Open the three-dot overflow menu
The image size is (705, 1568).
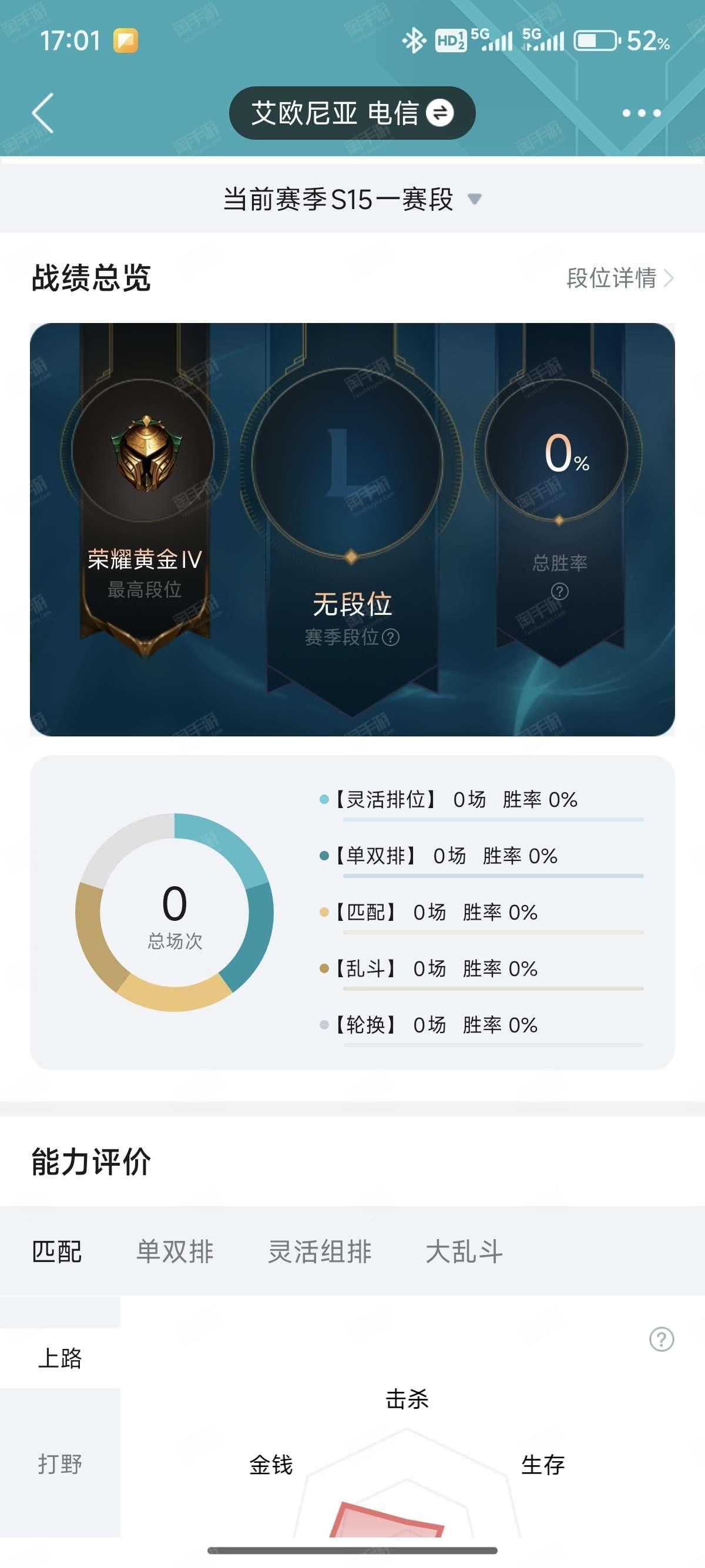click(641, 113)
